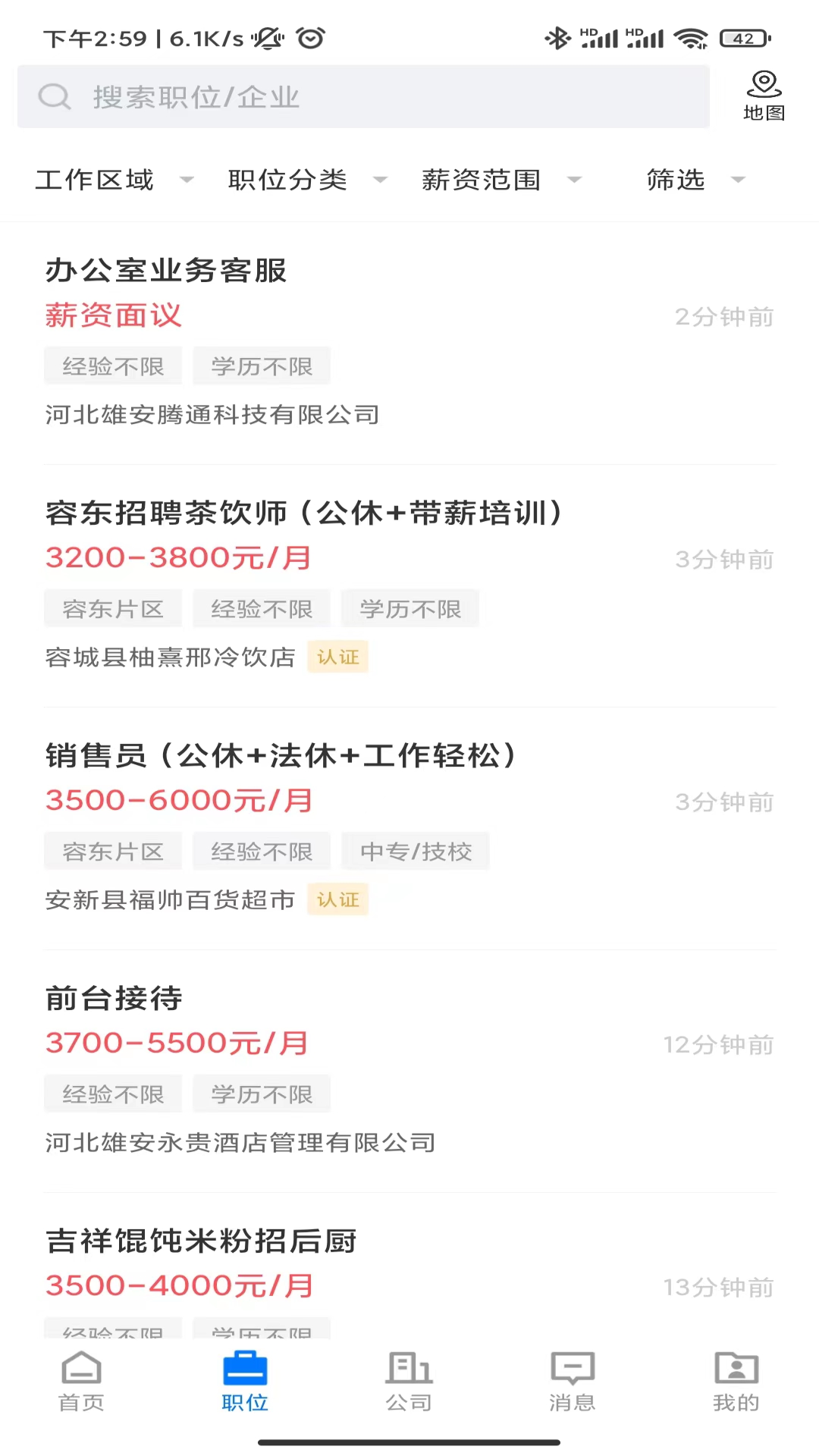Switch to the 职位 tab
This screenshot has width=819, height=1456.
[244, 1385]
